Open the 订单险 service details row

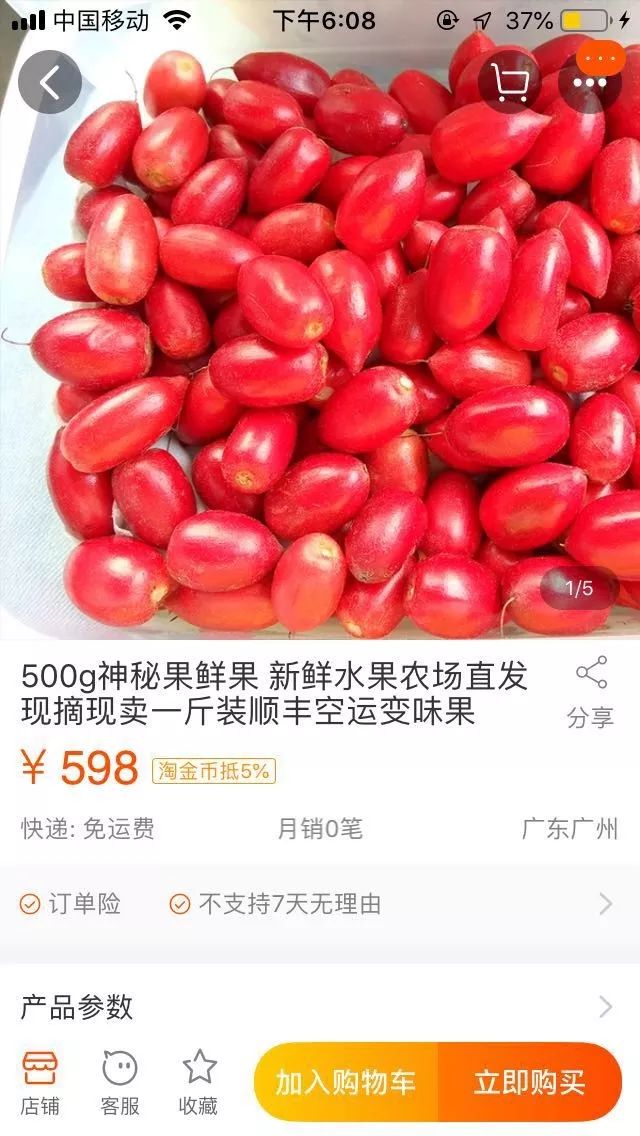[320, 904]
